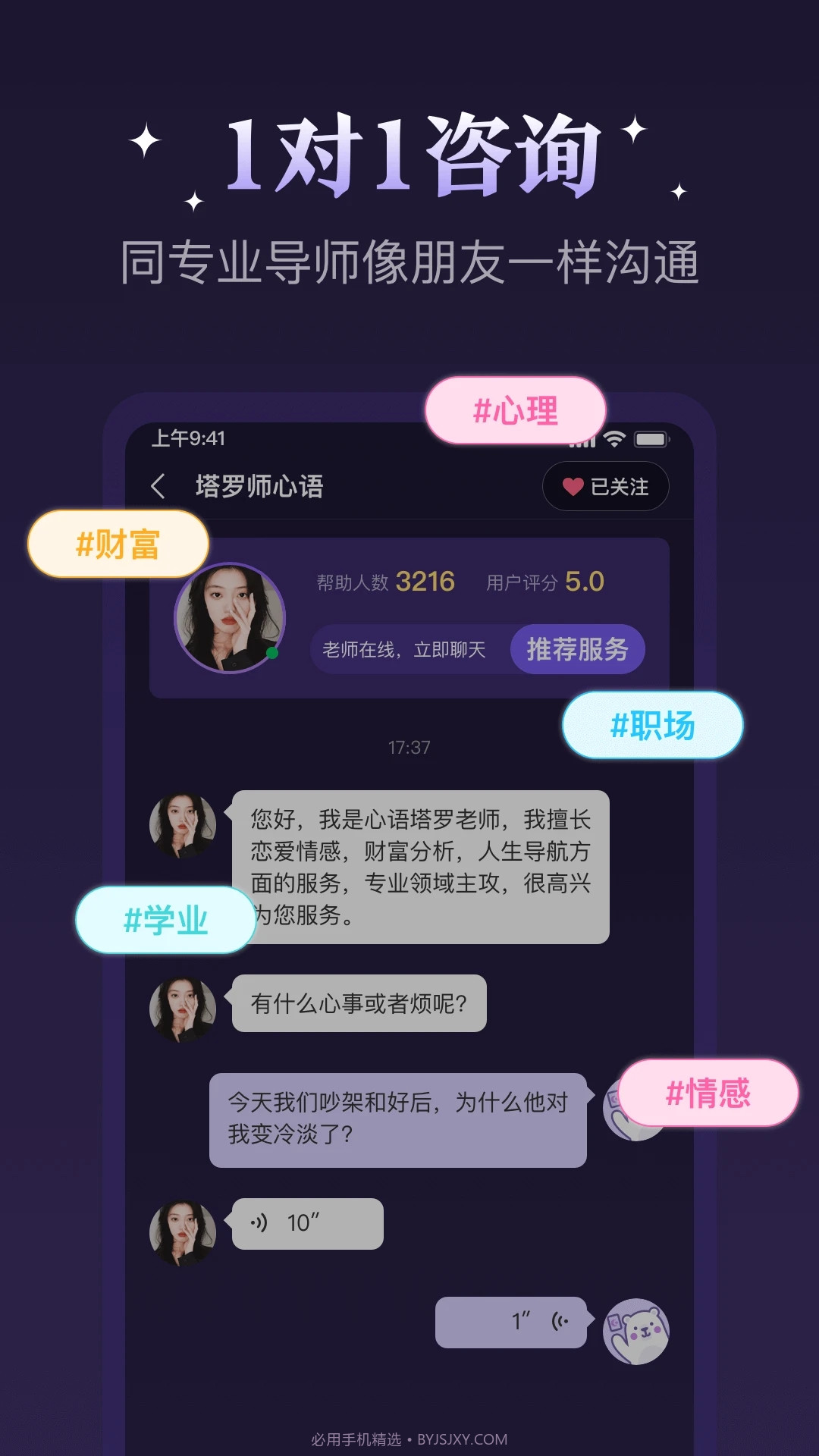Select the #学业 academics tag
Viewport: 819px width, 1456px height.
[165, 919]
